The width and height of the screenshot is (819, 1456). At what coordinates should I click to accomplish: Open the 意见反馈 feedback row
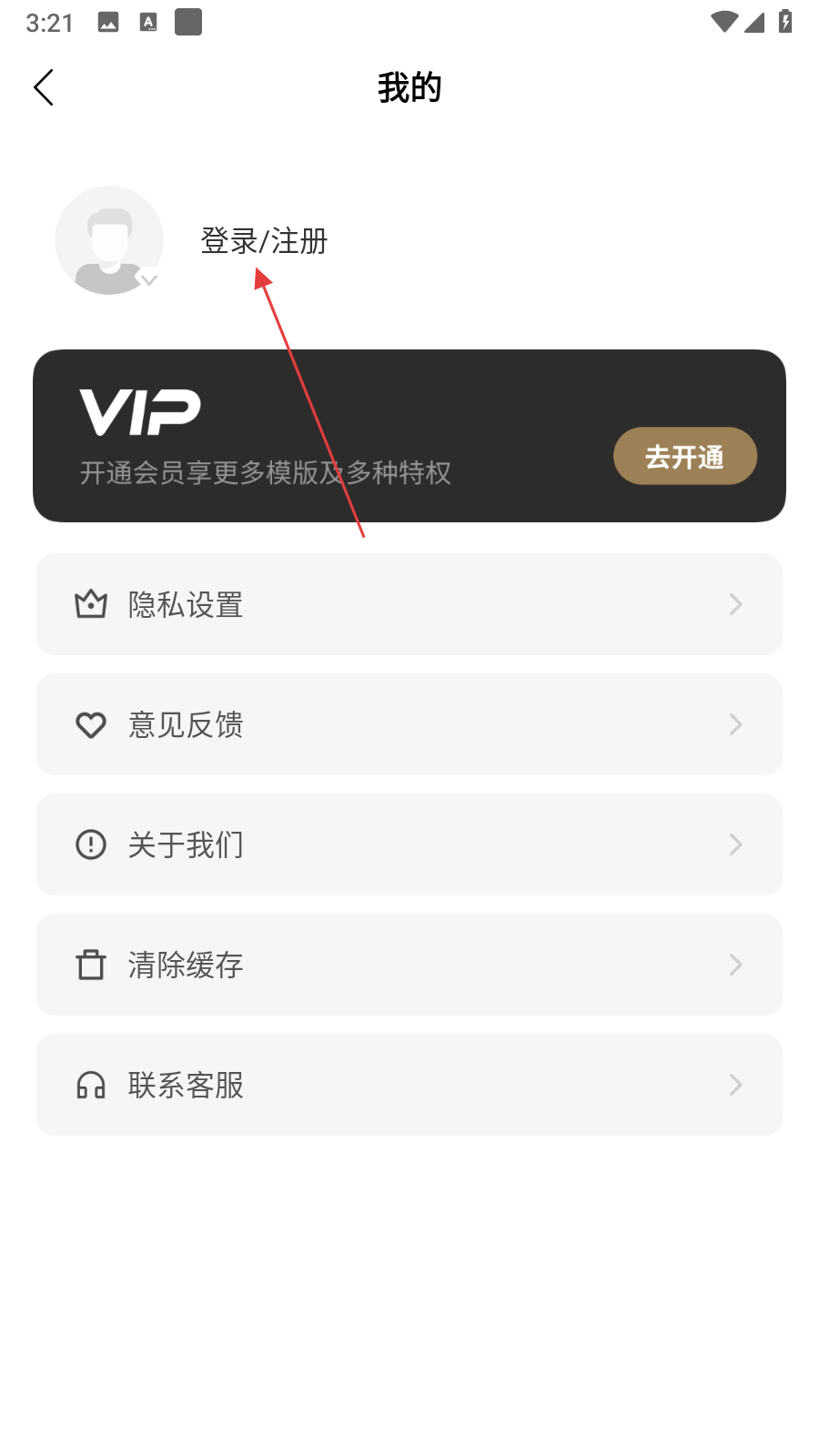(x=409, y=724)
